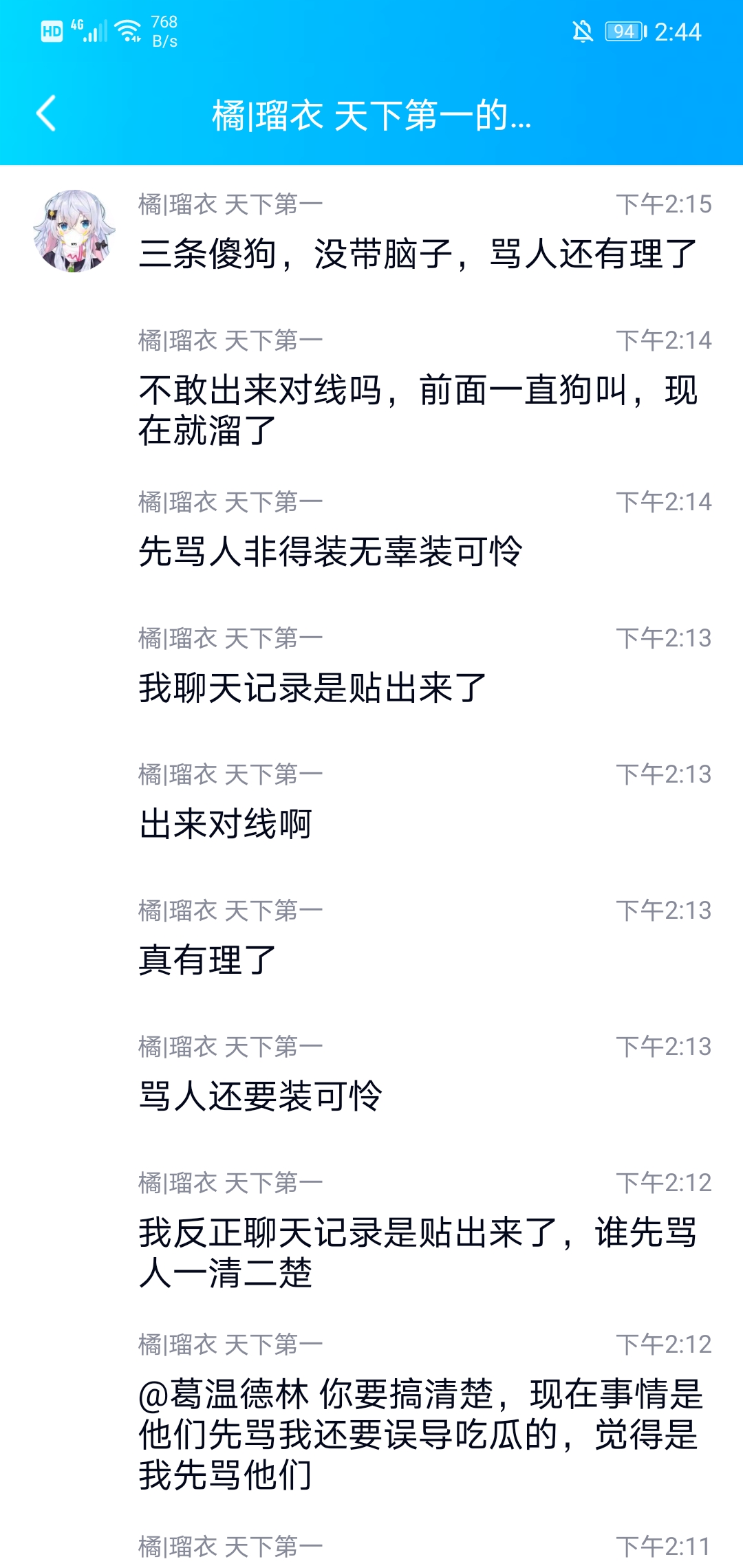The height and width of the screenshot is (1568, 743).
Task: Tap the message 骂人还要装可怜
Action: point(261,1093)
